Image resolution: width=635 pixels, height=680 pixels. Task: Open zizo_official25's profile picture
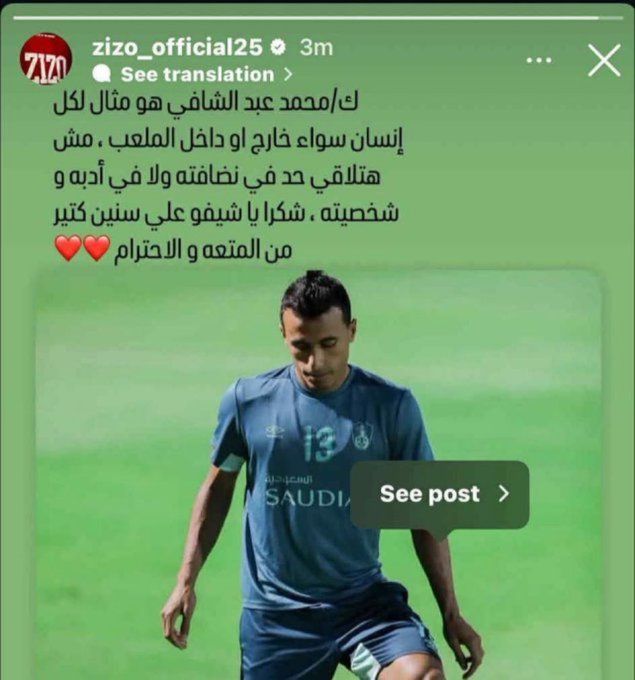[x=46, y=59]
